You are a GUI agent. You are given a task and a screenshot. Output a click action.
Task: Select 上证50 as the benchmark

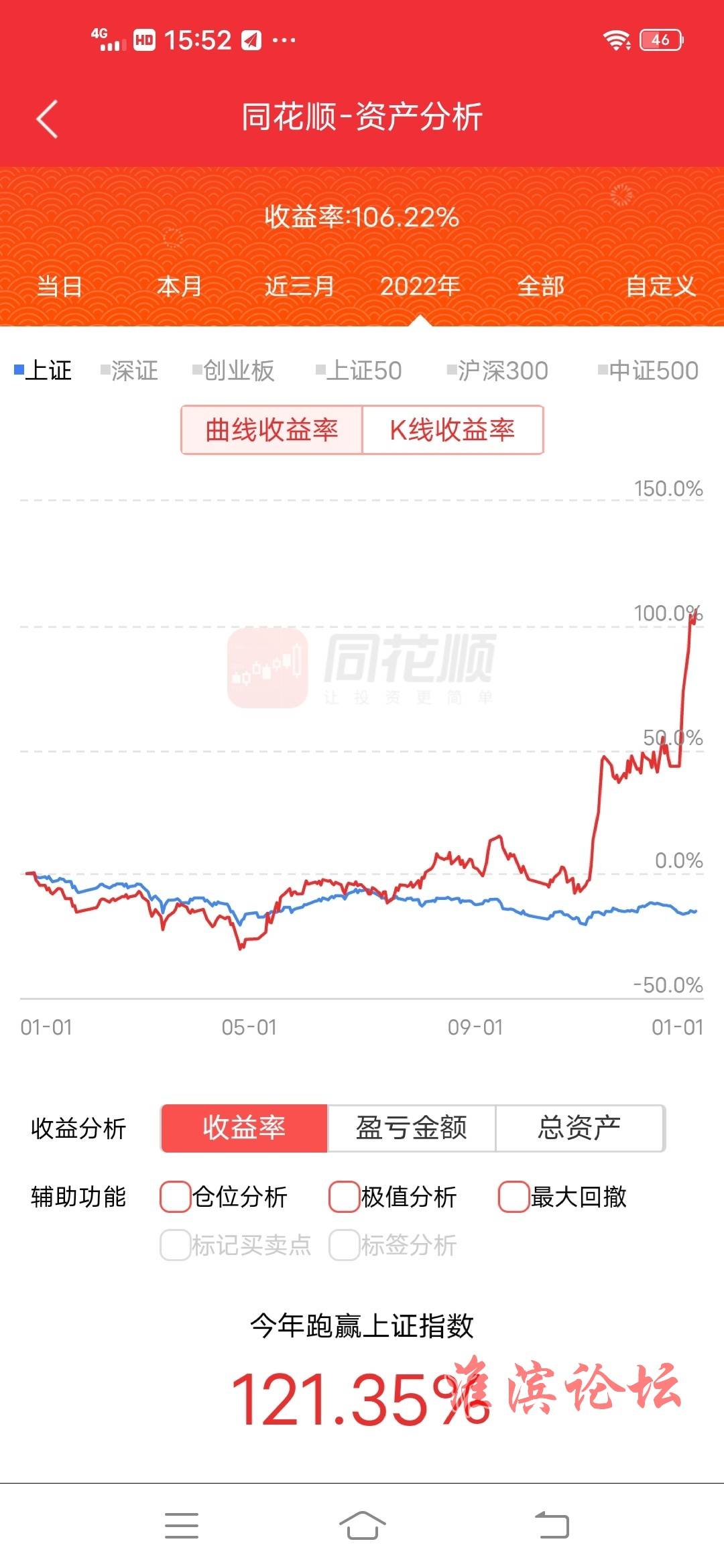click(359, 371)
